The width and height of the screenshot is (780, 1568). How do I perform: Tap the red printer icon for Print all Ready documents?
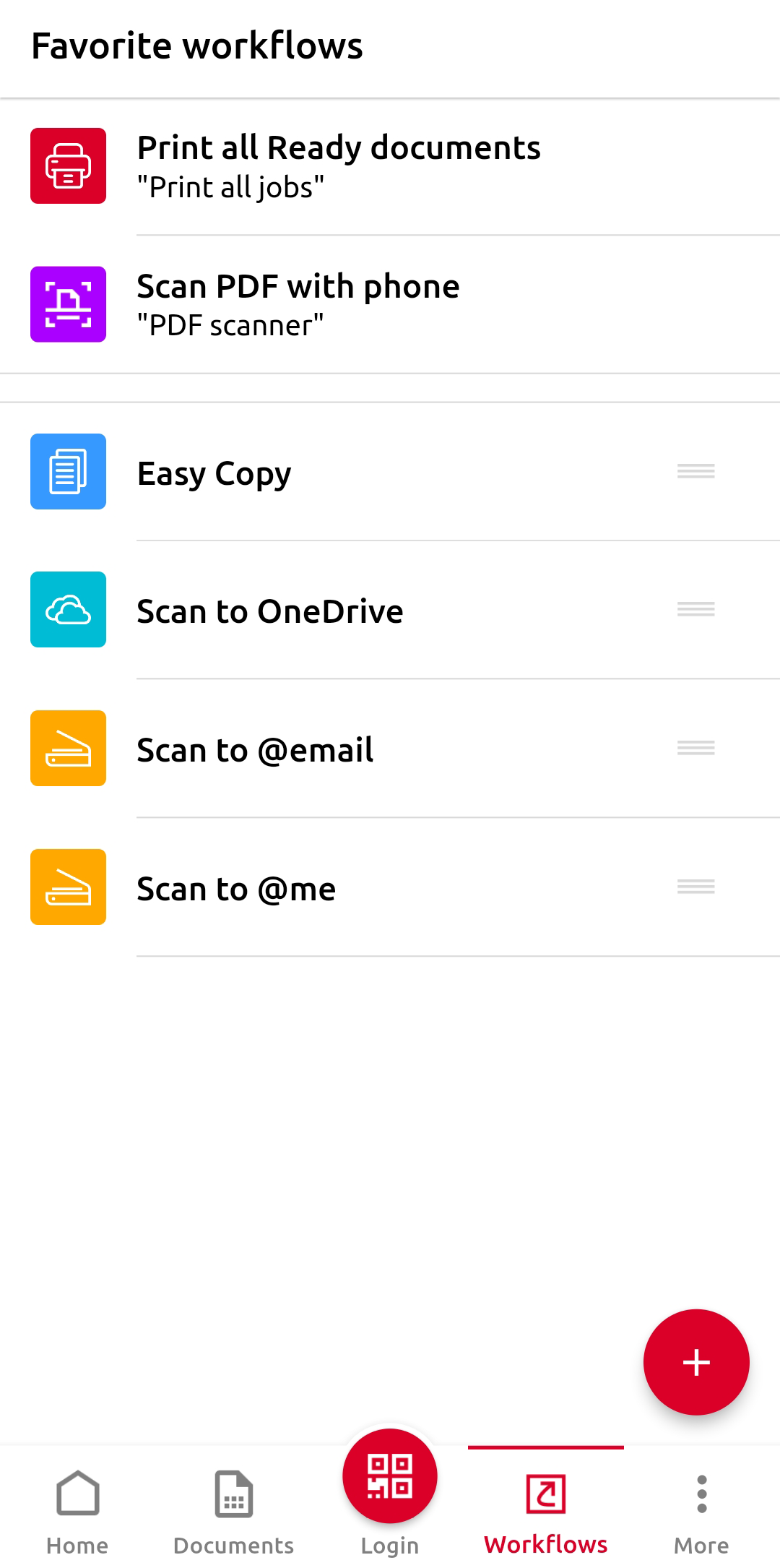click(x=68, y=165)
